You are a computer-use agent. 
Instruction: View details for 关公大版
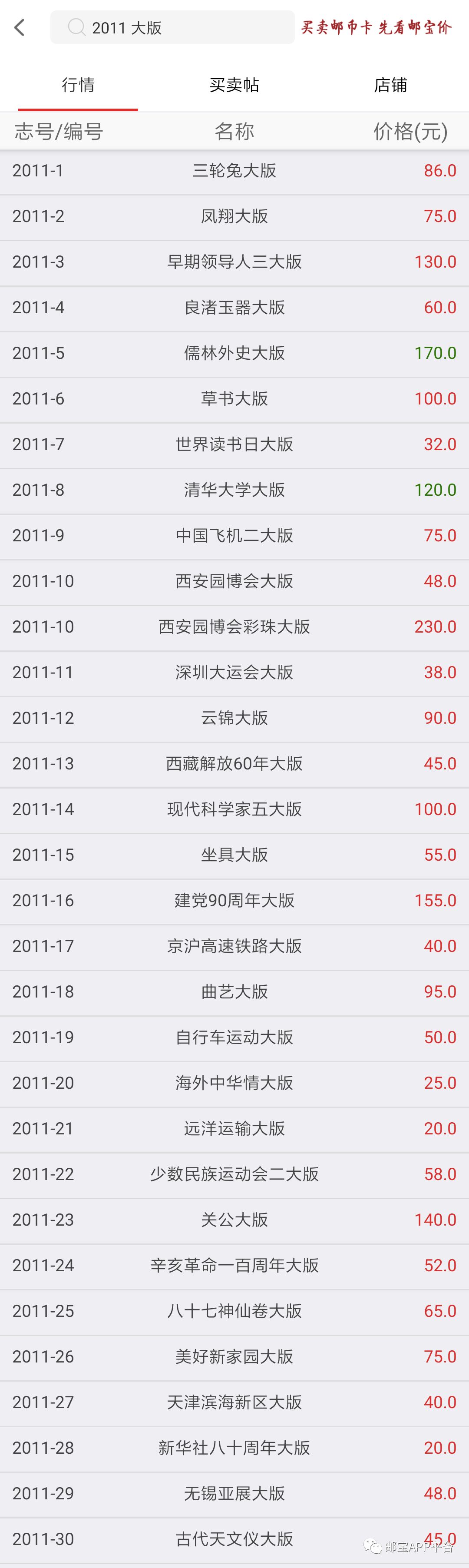point(234,1220)
